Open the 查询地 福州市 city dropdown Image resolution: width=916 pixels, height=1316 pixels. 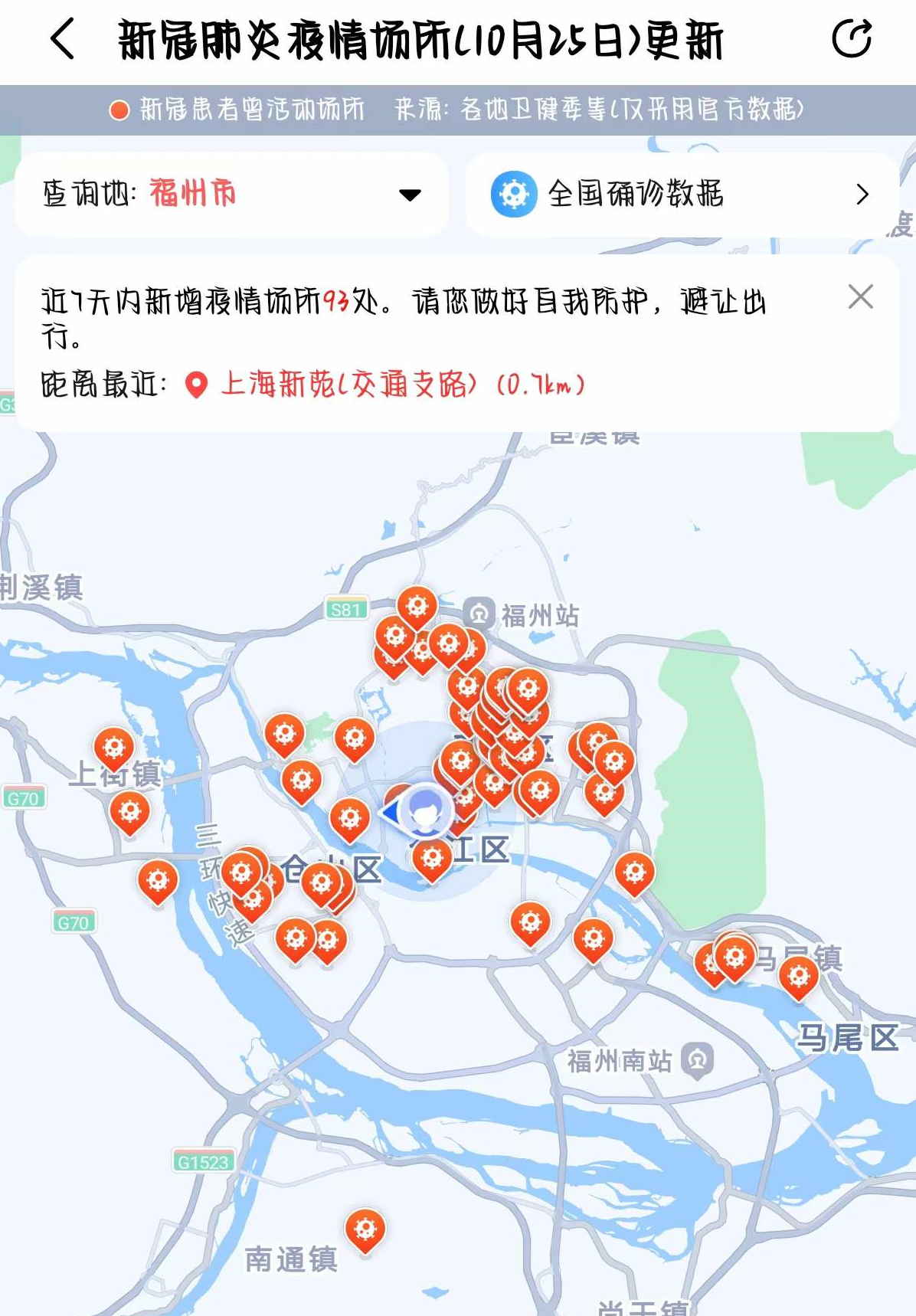click(x=231, y=195)
